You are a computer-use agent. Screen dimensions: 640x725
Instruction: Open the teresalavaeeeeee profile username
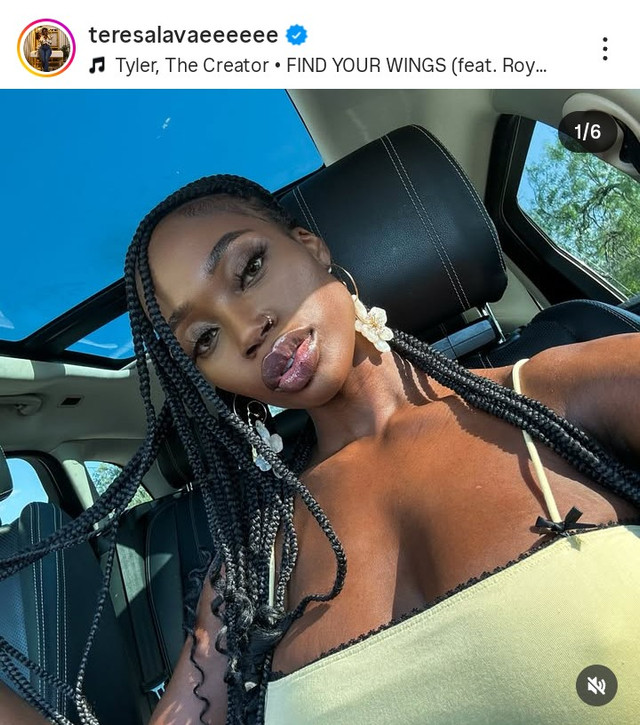(183, 35)
